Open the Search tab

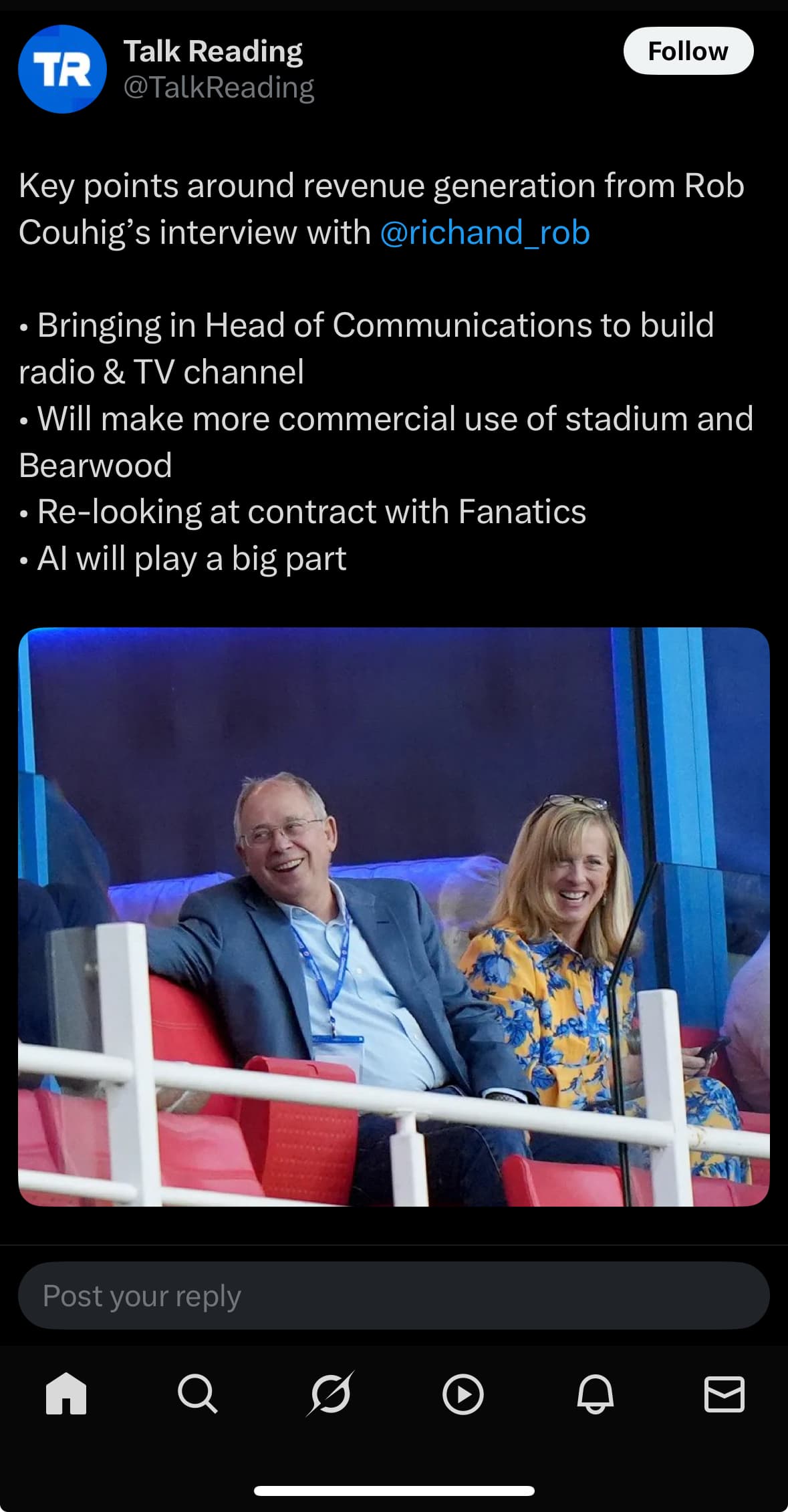point(198,1394)
